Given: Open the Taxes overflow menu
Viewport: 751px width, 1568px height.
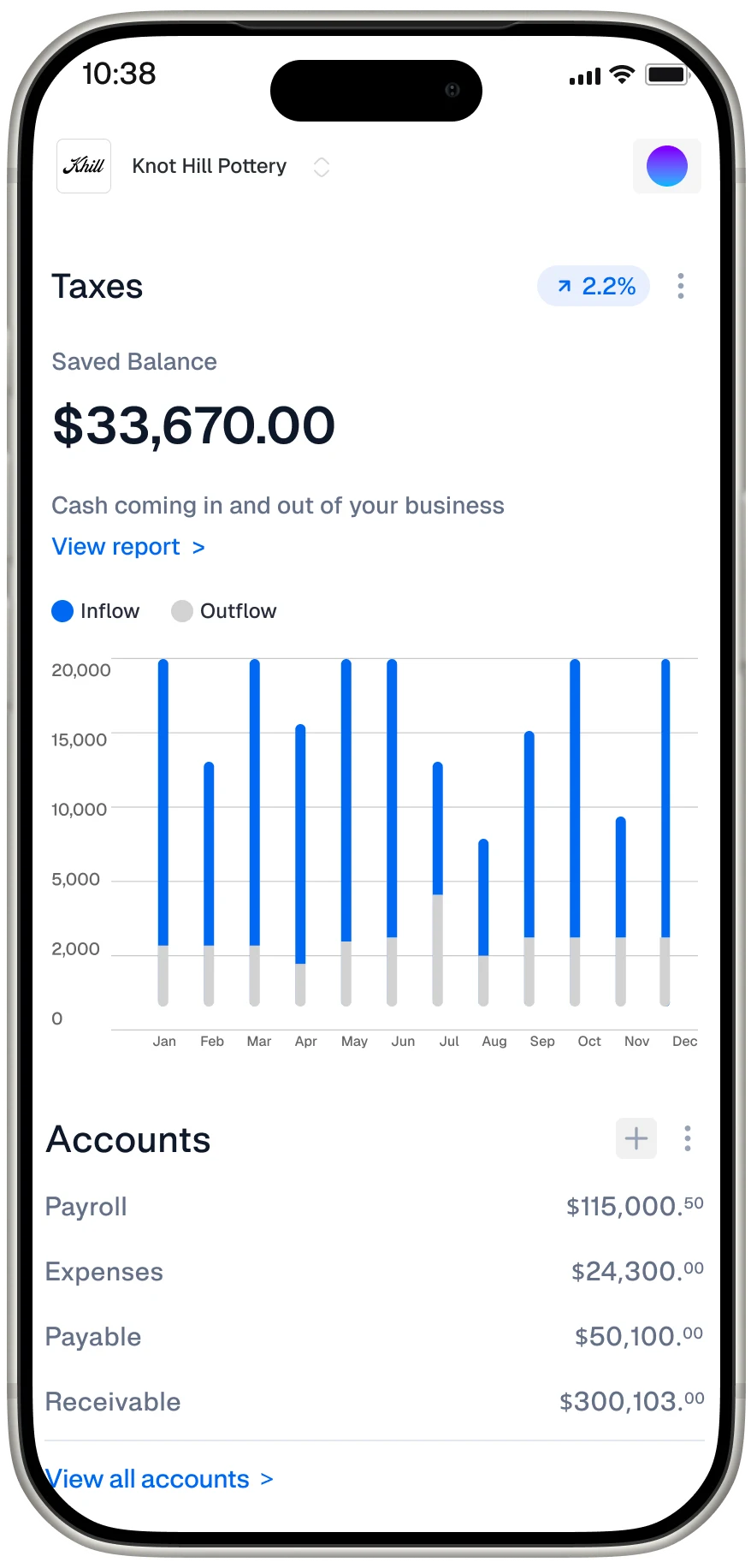Looking at the screenshot, I should pyautogui.click(x=681, y=286).
